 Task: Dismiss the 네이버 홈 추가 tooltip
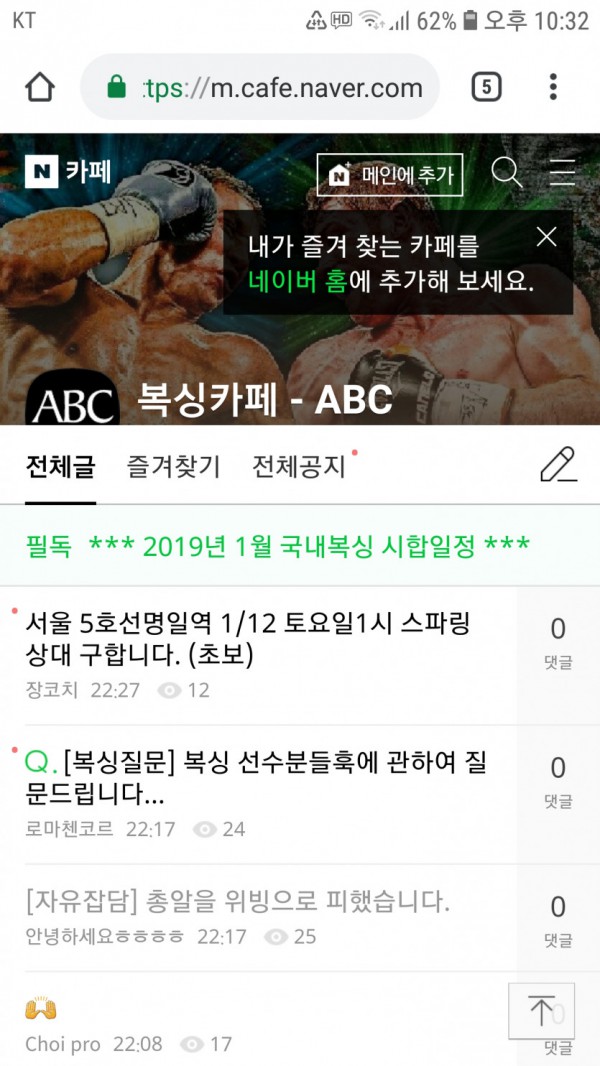click(x=546, y=237)
